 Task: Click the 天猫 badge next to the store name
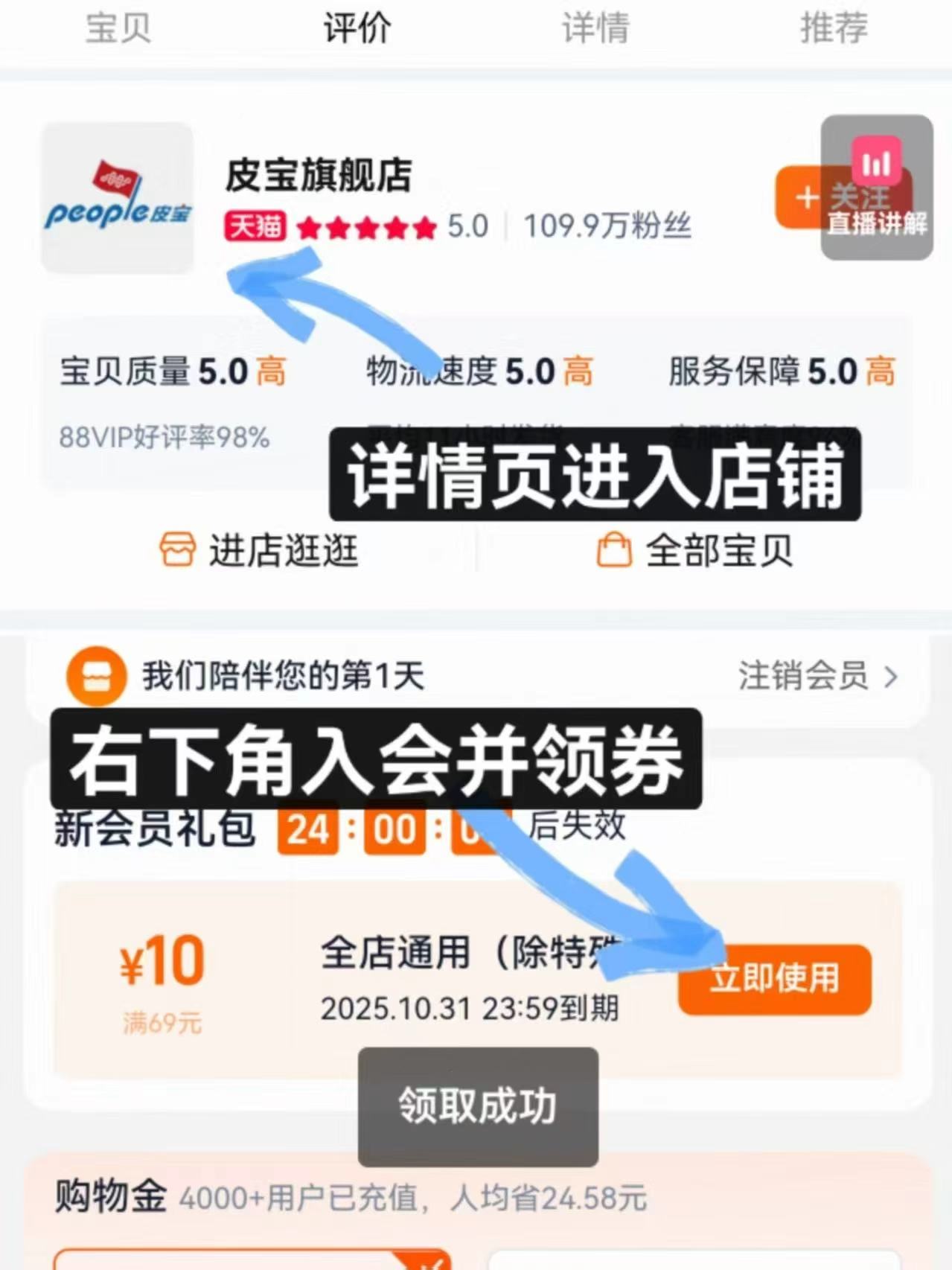click(x=255, y=228)
